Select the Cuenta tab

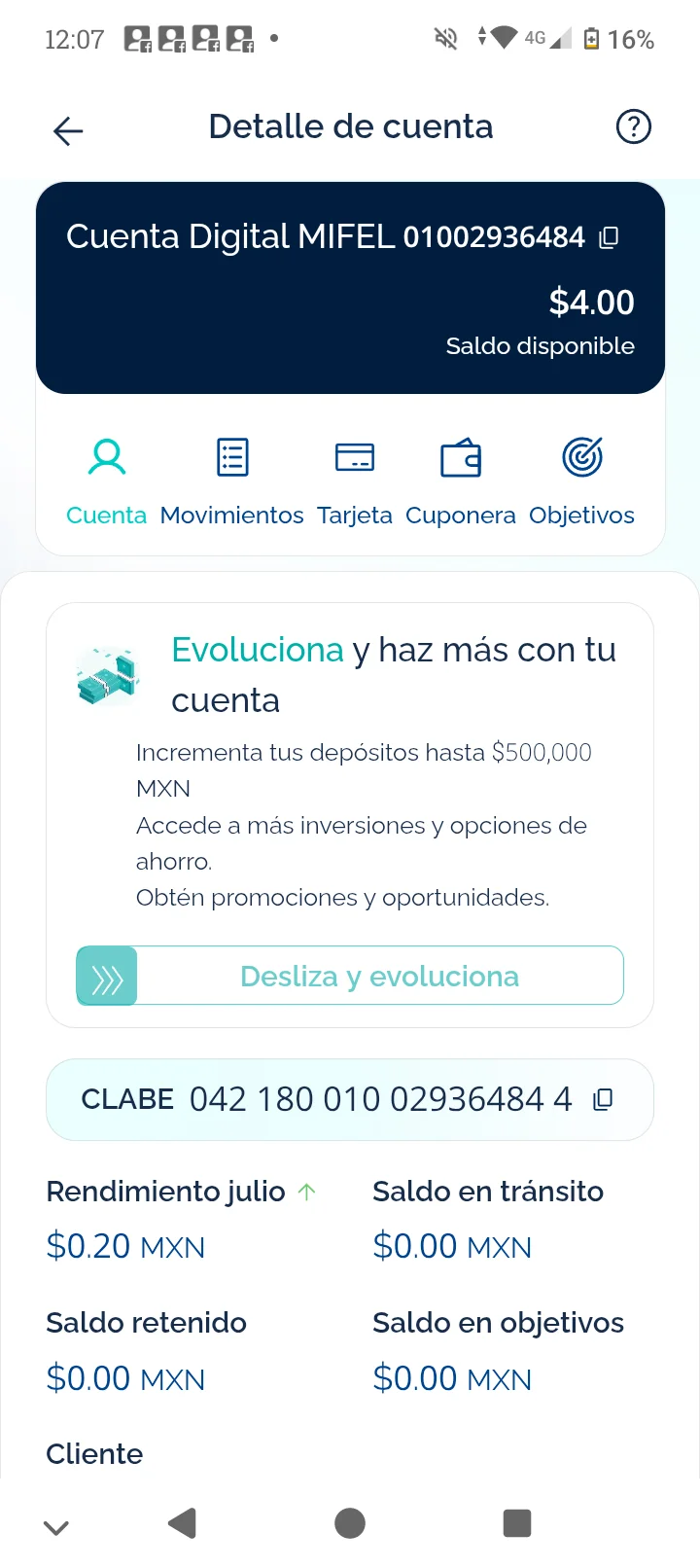106,481
